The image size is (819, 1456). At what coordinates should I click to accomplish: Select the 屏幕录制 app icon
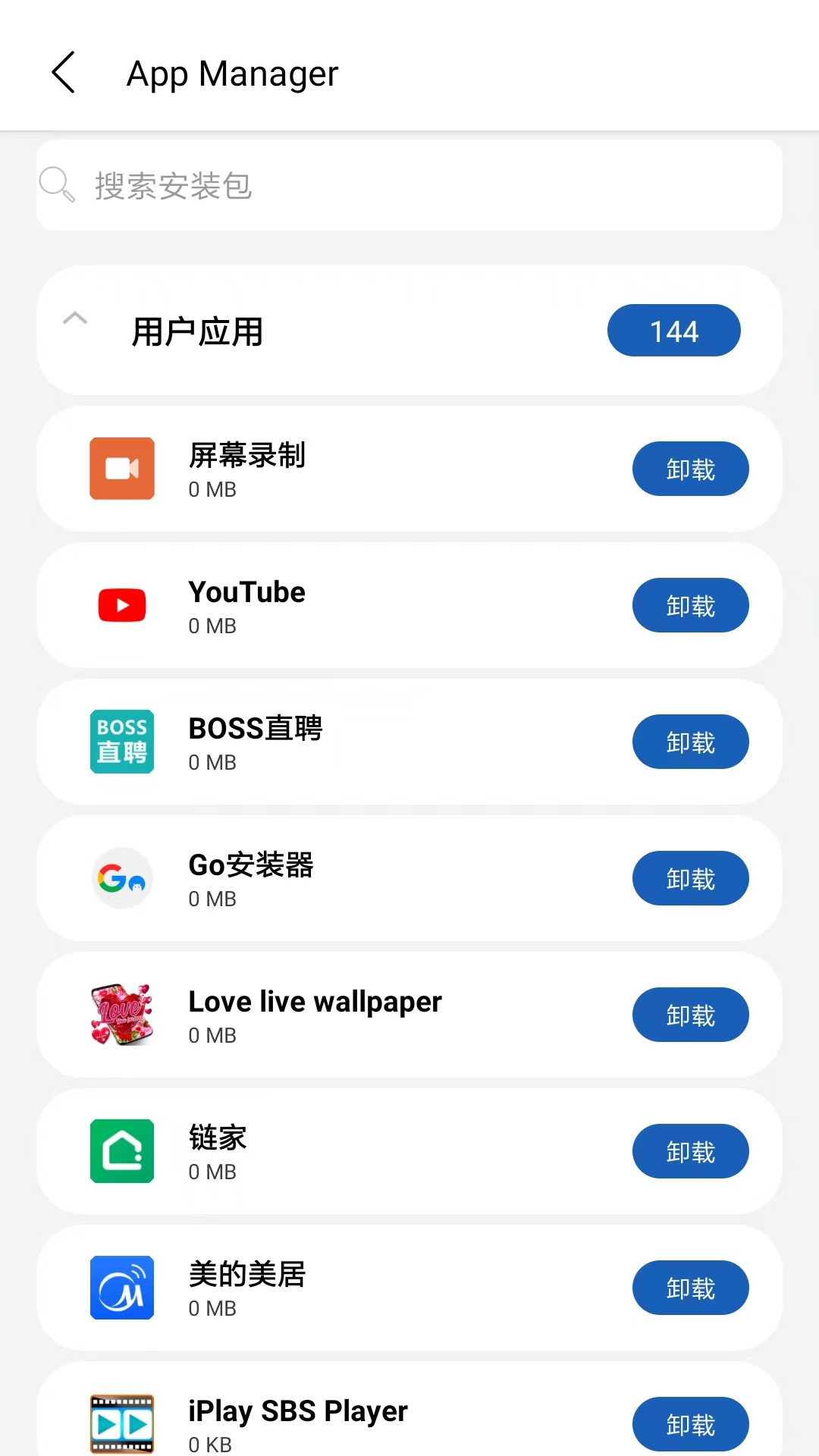(x=121, y=469)
